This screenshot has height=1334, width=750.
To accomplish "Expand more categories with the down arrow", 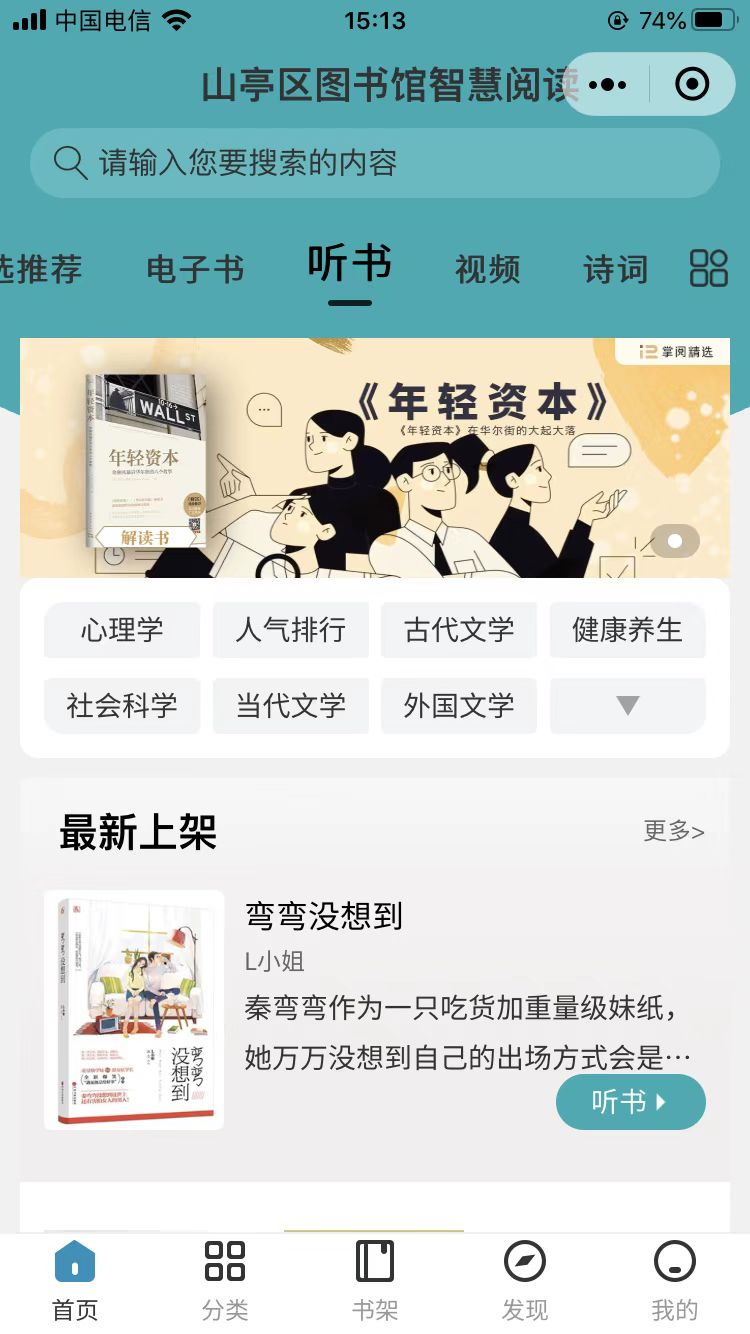I will [627, 705].
